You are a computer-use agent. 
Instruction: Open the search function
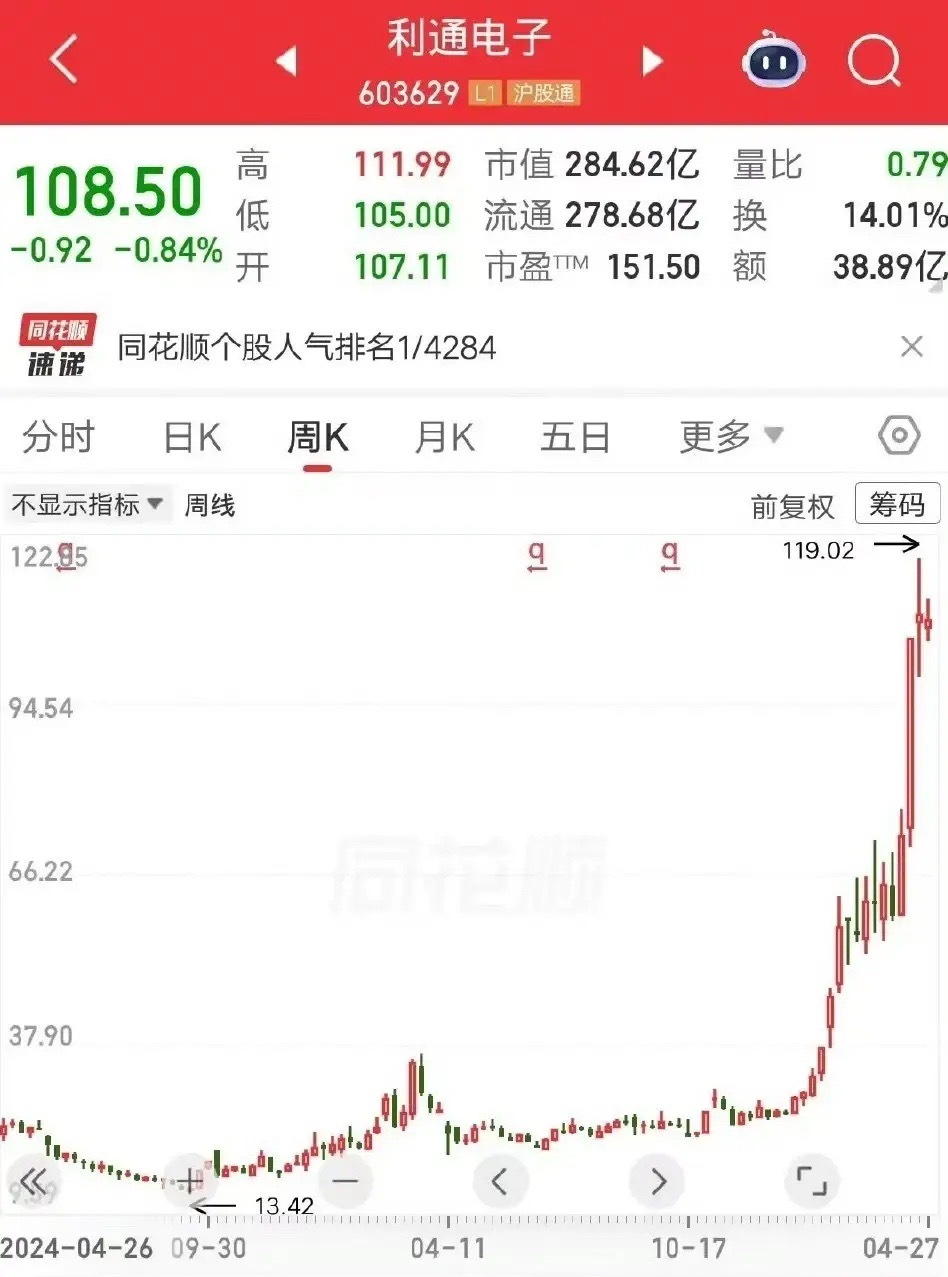coord(873,58)
